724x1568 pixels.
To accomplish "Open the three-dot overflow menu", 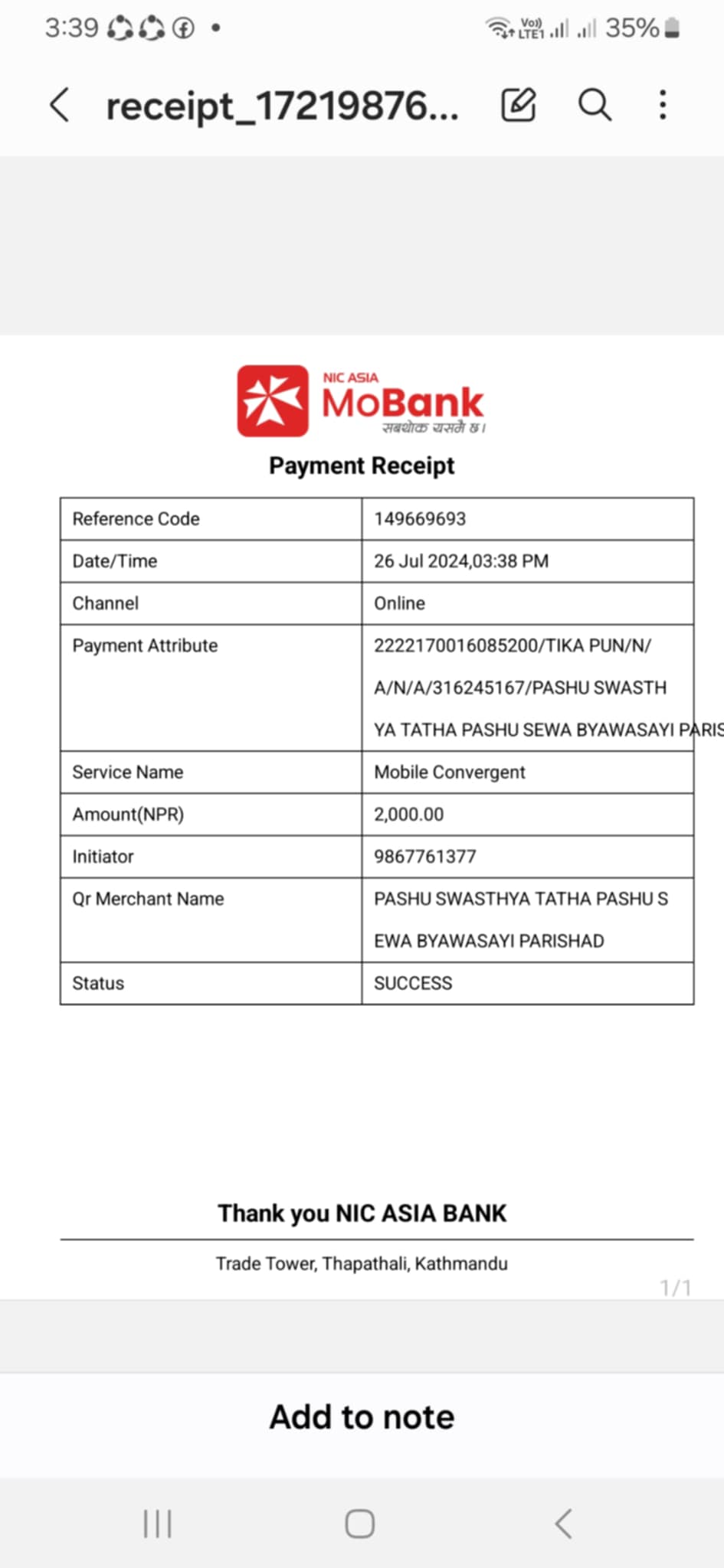I will pos(663,105).
